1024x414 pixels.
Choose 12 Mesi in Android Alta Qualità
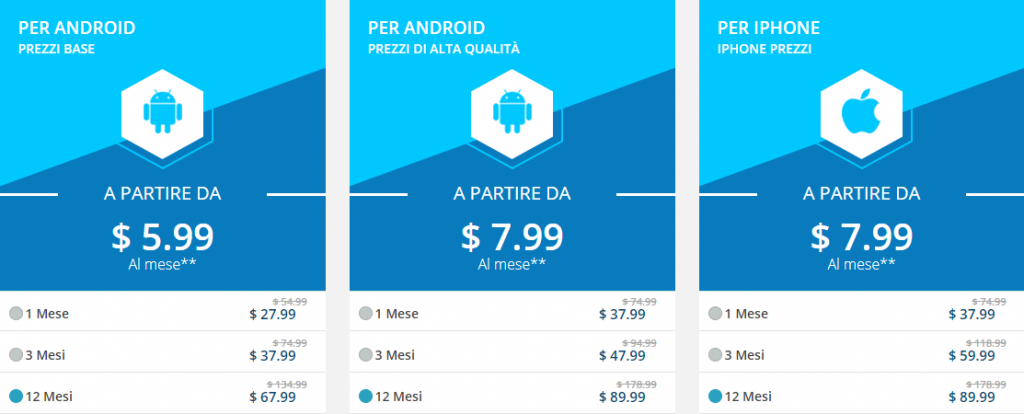[366, 396]
